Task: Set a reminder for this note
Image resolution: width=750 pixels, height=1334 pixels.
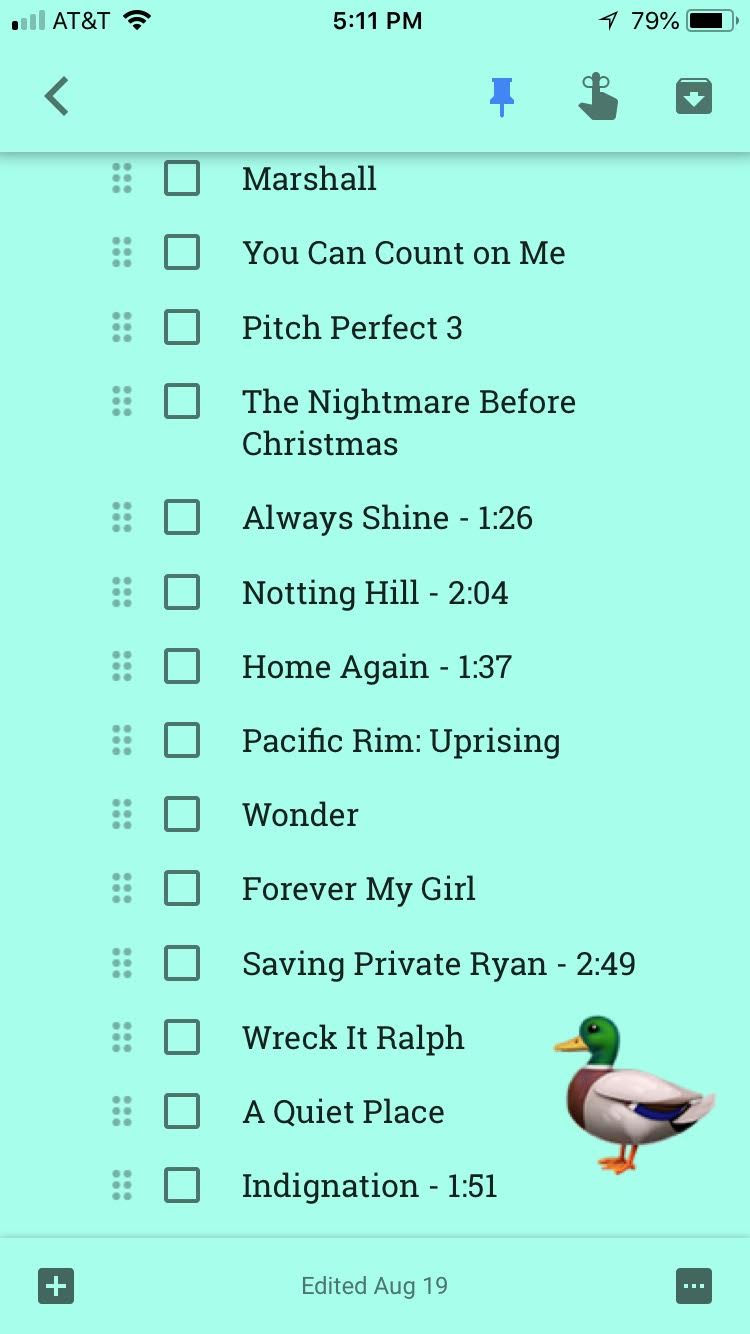Action: tap(597, 97)
